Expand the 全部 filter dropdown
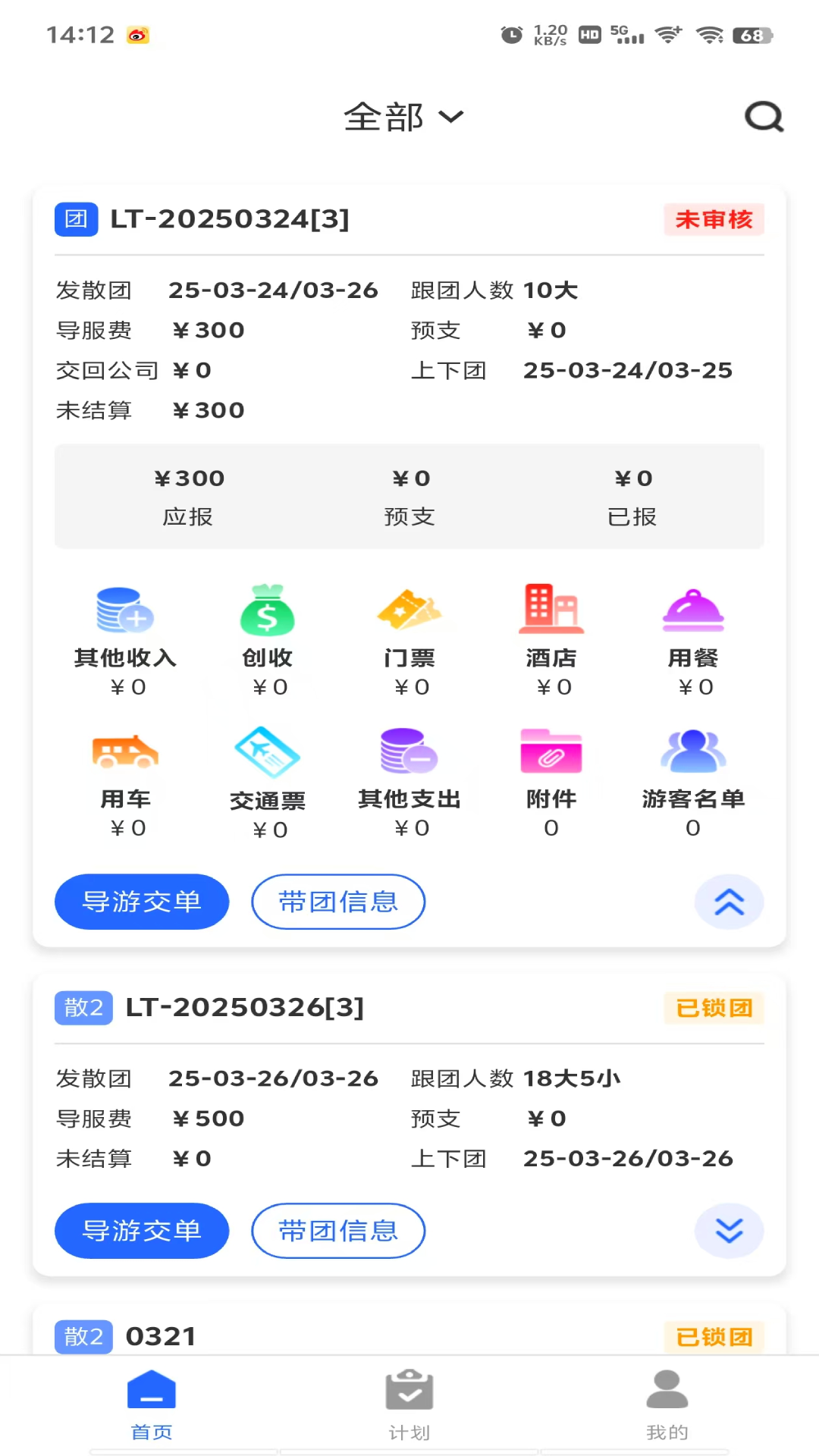The width and height of the screenshot is (819, 1456). click(x=403, y=117)
